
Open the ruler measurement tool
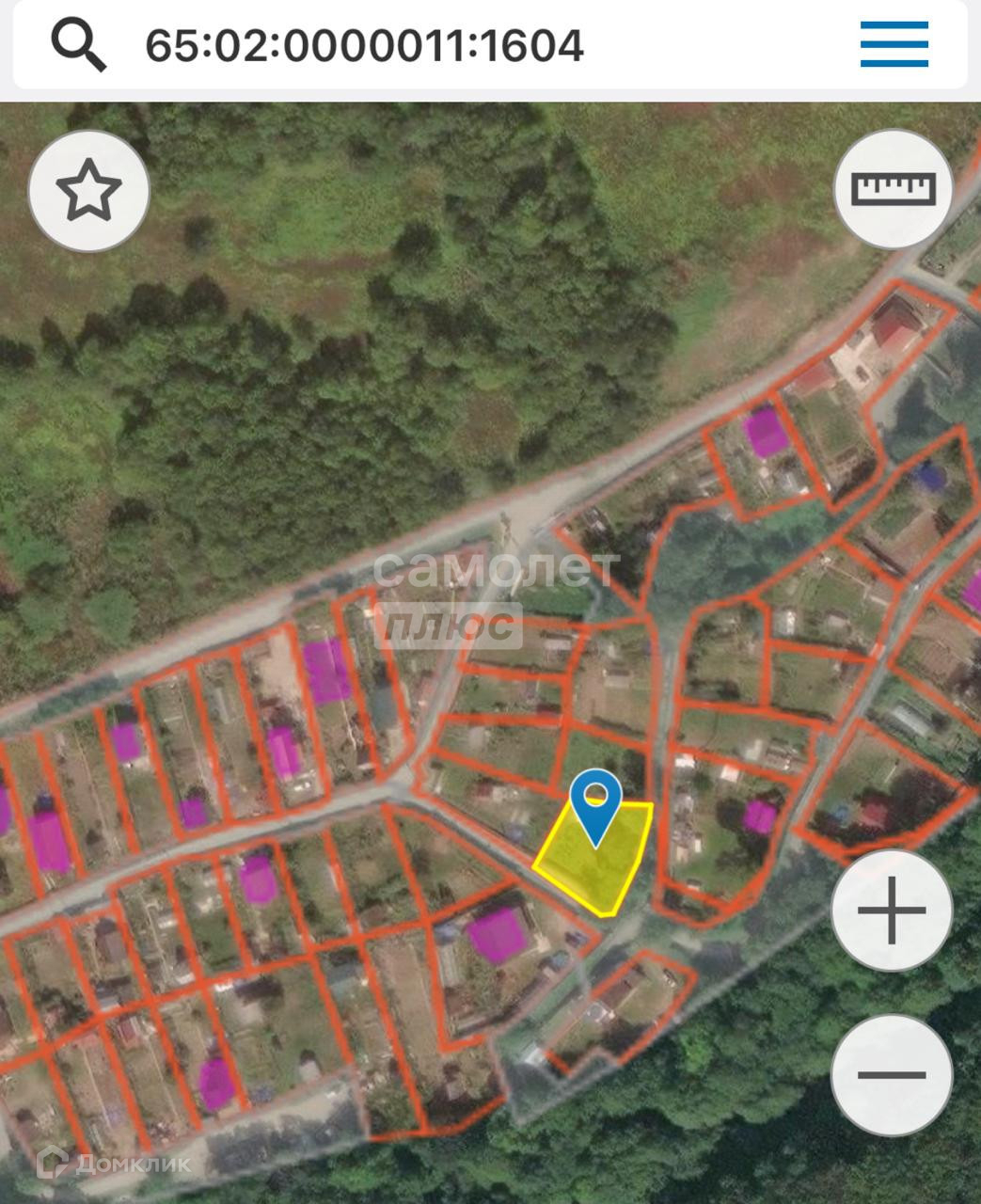point(894,188)
